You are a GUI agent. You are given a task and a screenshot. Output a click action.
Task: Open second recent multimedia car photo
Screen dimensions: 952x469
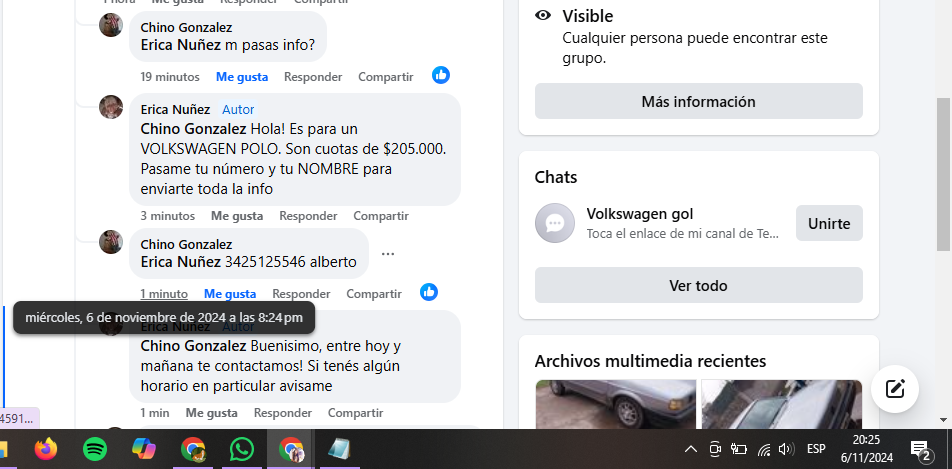coord(781,405)
